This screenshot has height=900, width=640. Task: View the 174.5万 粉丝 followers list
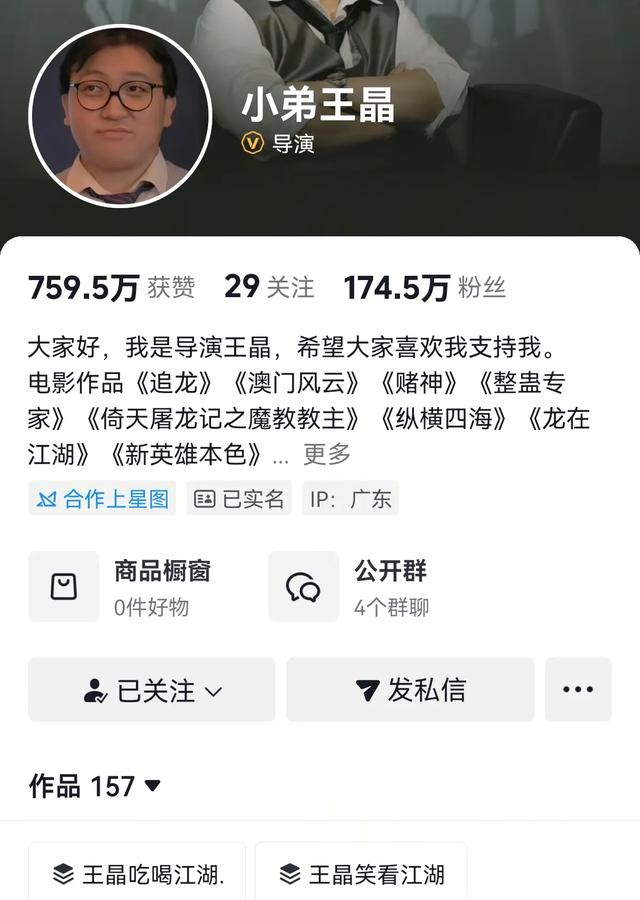(x=424, y=288)
